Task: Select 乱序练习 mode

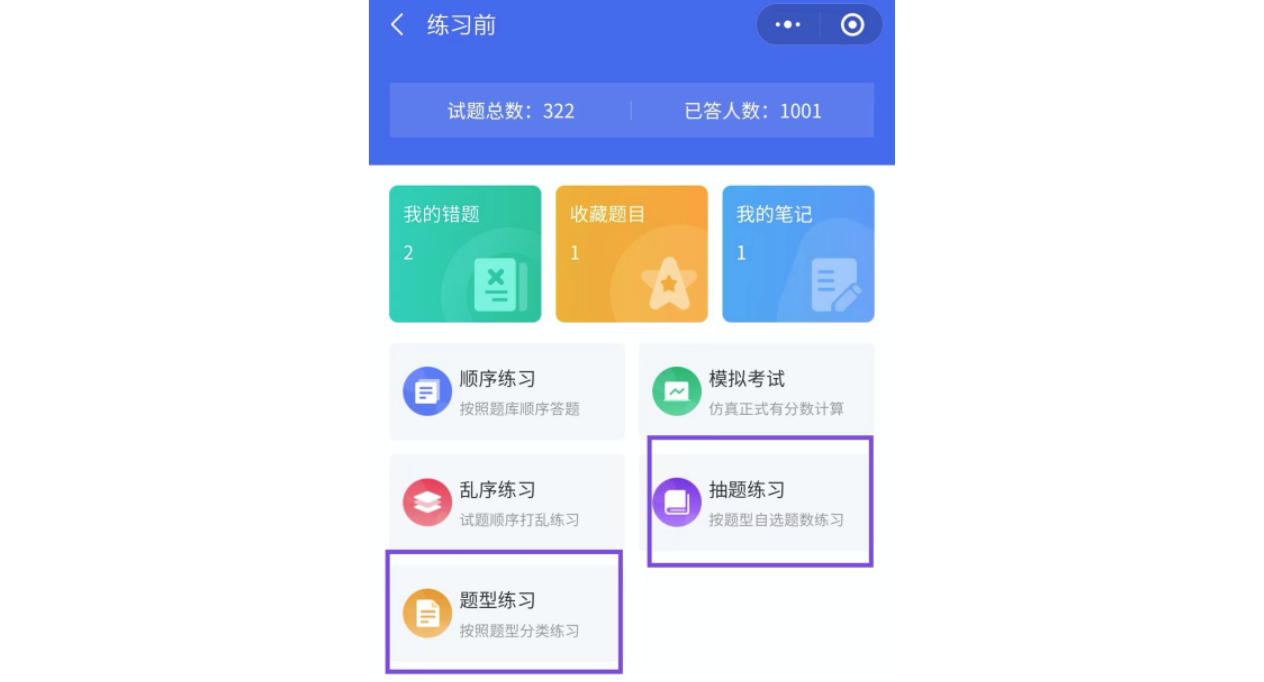Action: [507, 502]
